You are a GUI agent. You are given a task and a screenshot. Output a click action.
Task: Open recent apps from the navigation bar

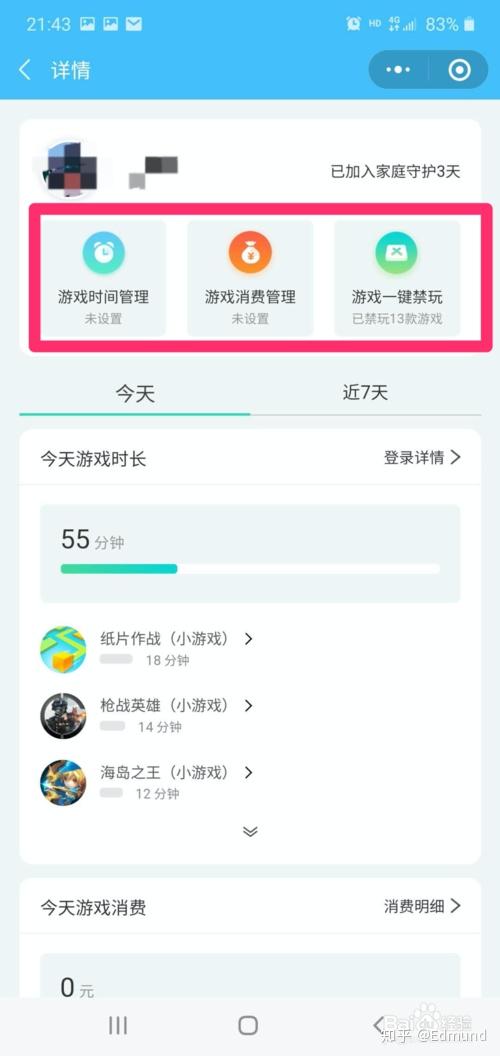[x=118, y=1025]
